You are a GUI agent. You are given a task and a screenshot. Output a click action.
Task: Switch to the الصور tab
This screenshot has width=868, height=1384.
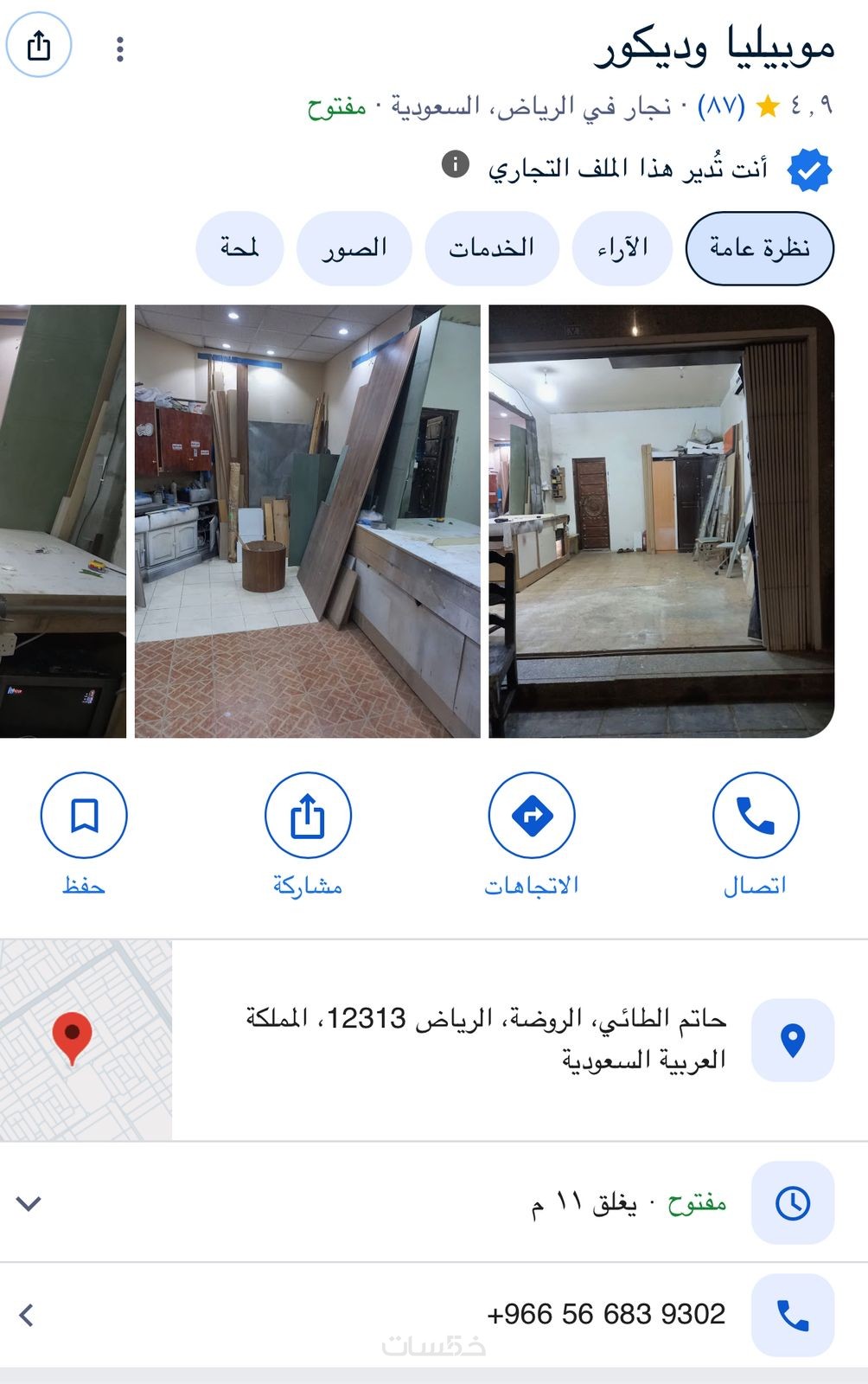pyautogui.click(x=354, y=248)
